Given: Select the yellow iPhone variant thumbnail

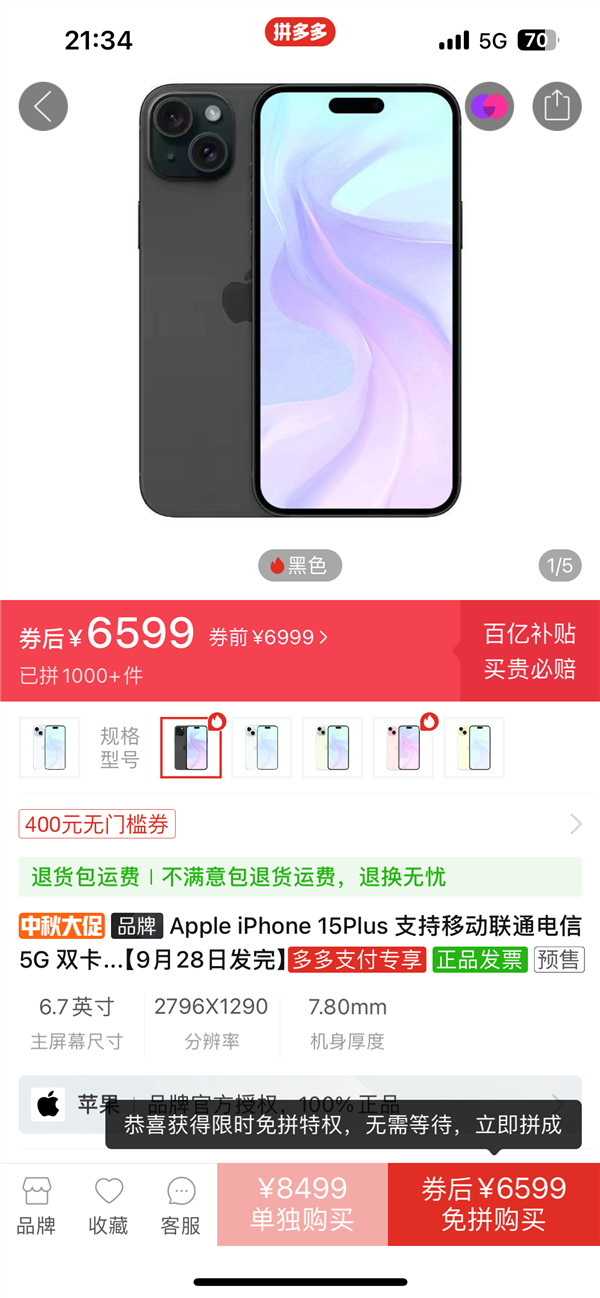Looking at the screenshot, I should pos(474,748).
